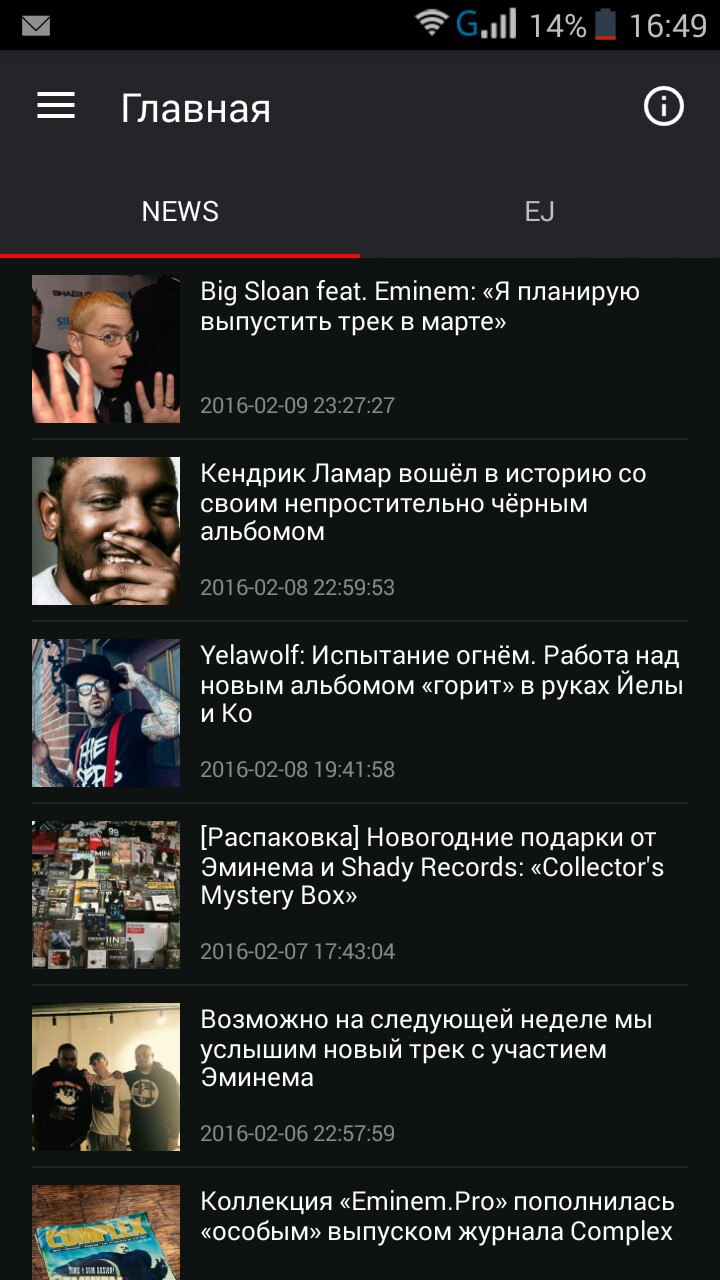Image resolution: width=720 pixels, height=1280 pixels.
Task: Select the NEWS tab
Action: coord(180,211)
